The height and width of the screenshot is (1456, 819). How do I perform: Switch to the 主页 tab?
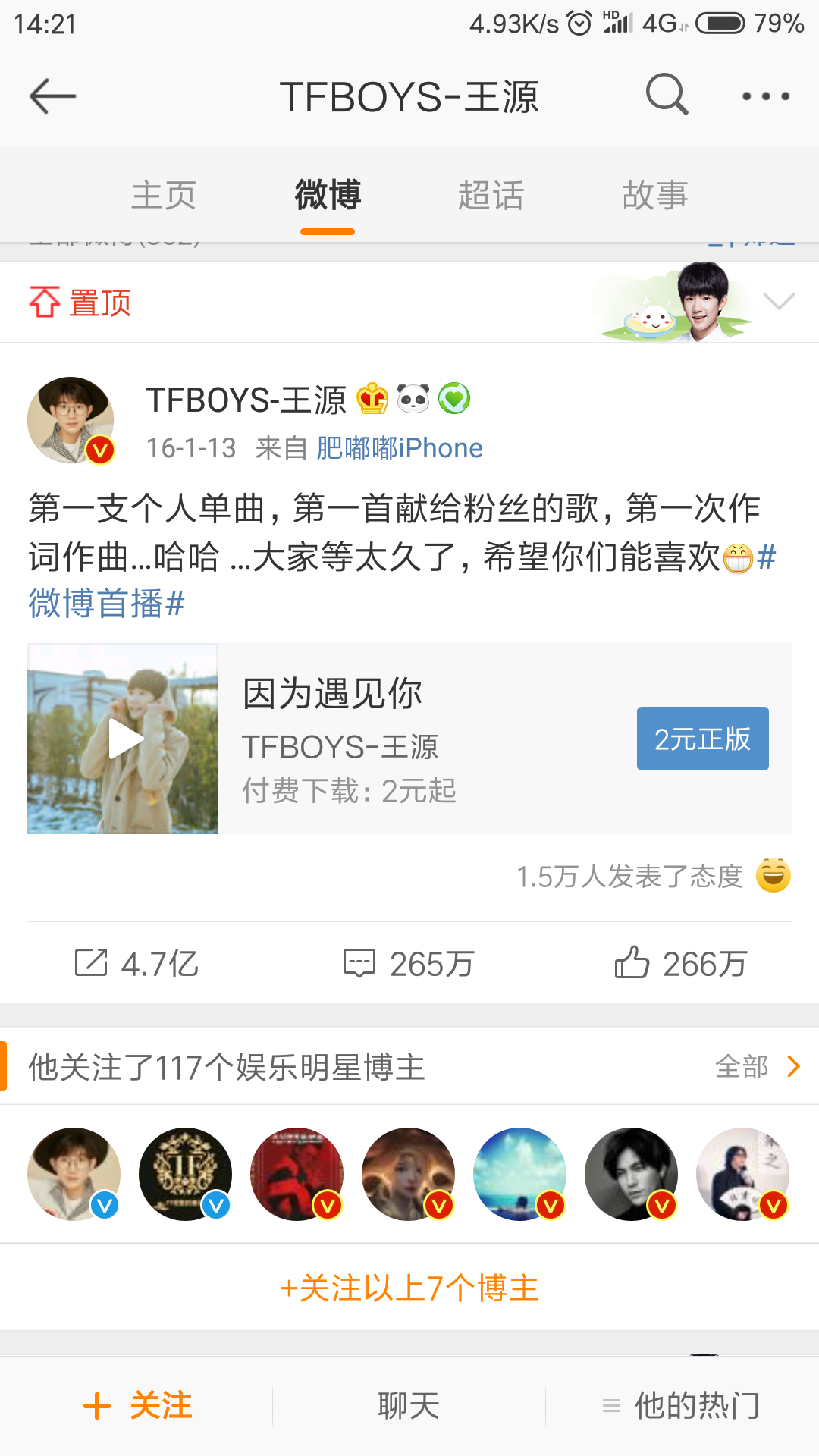coord(164,196)
